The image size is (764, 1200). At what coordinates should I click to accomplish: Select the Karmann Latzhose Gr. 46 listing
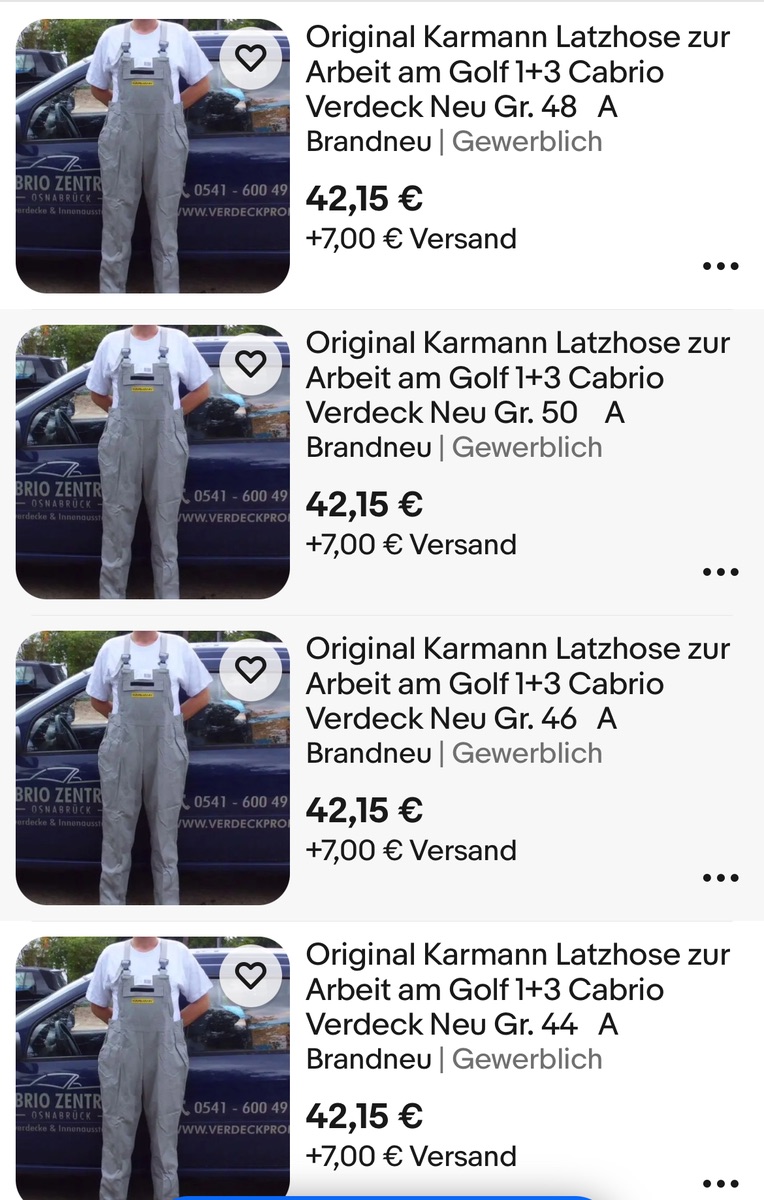click(x=517, y=684)
